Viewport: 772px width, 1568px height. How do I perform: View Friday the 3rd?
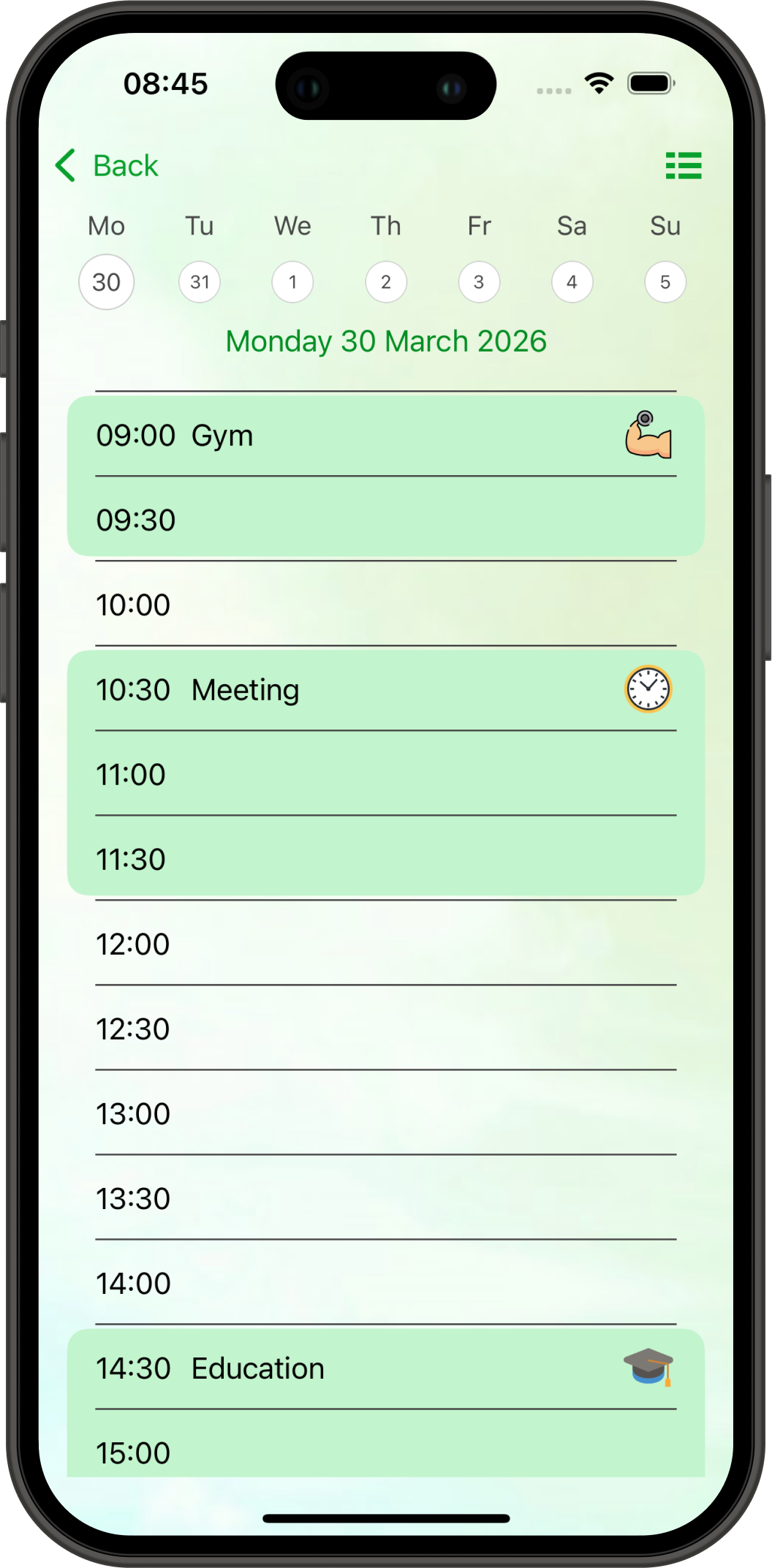click(x=479, y=282)
